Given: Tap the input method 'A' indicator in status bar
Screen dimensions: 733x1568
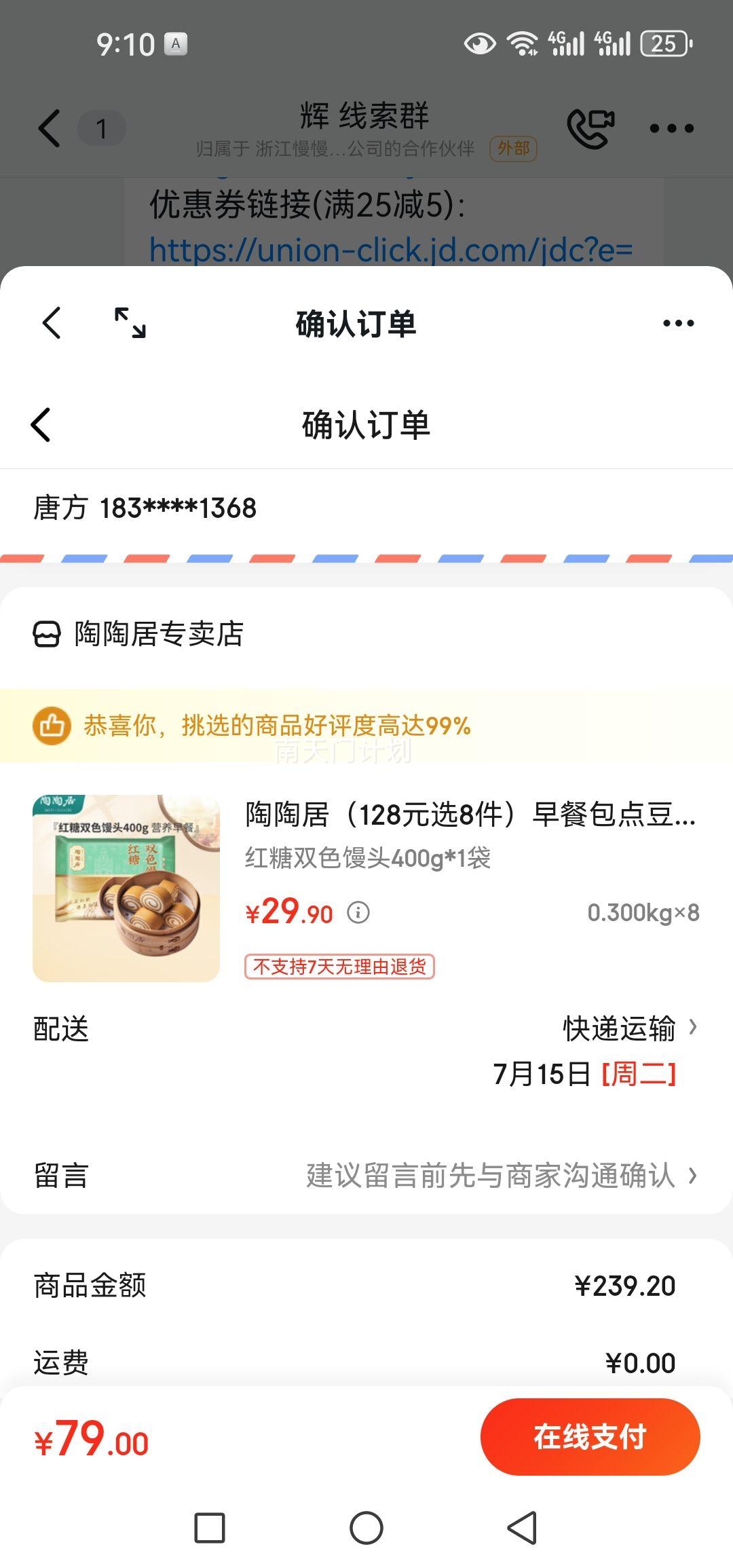Looking at the screenshot, I should tap(176, 45).
